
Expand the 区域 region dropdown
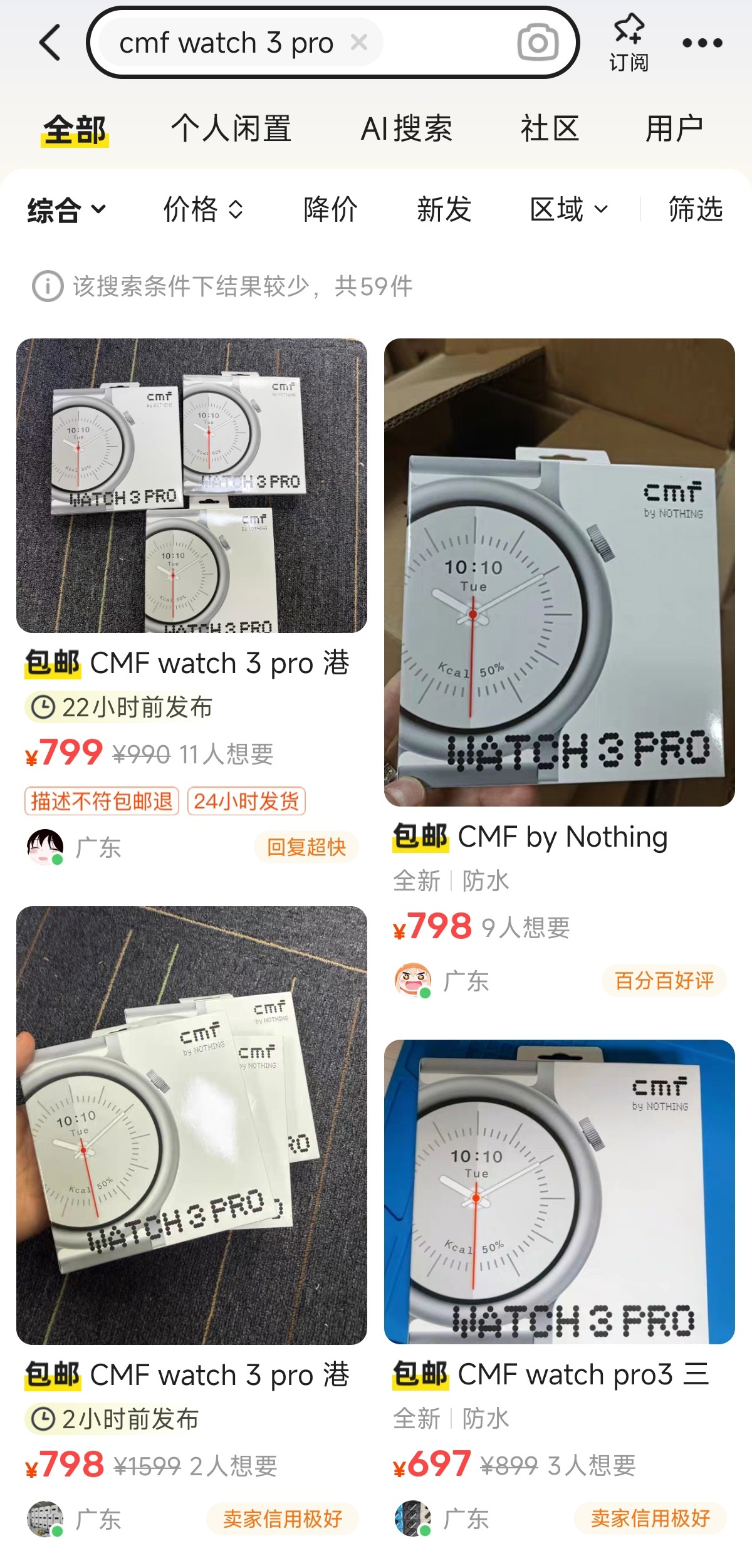(x=568, y=209)
